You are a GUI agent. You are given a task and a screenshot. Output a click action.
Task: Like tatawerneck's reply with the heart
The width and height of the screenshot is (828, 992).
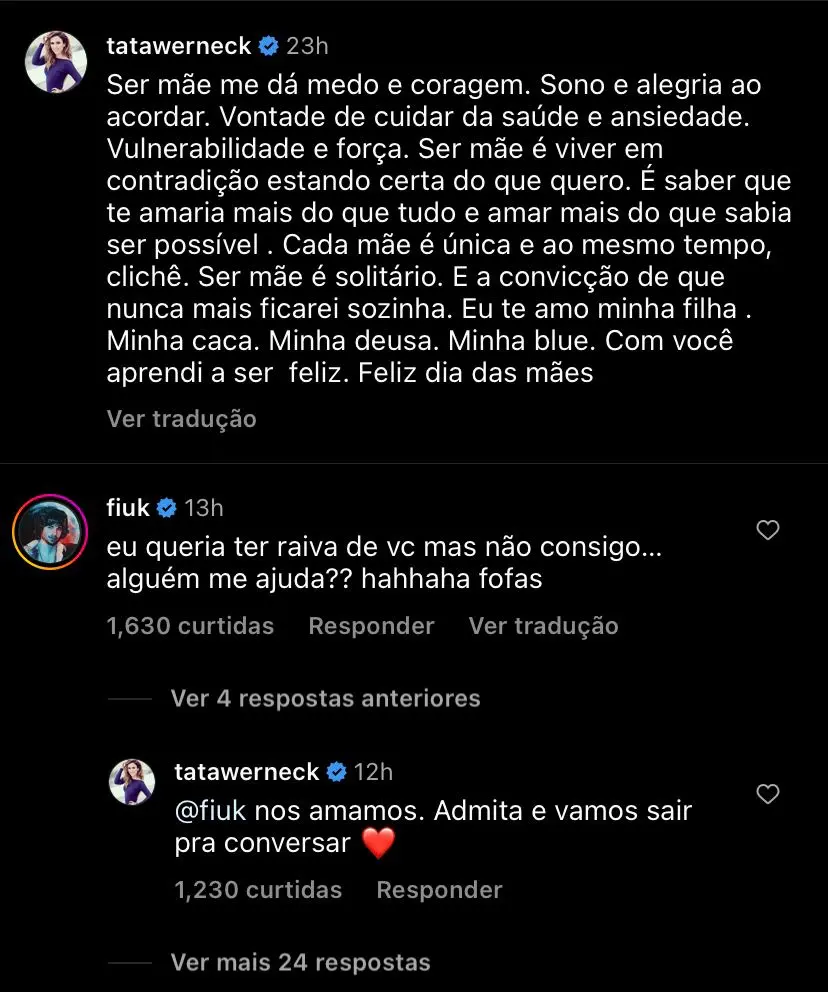pyautogui.click(x=768, y=795)
